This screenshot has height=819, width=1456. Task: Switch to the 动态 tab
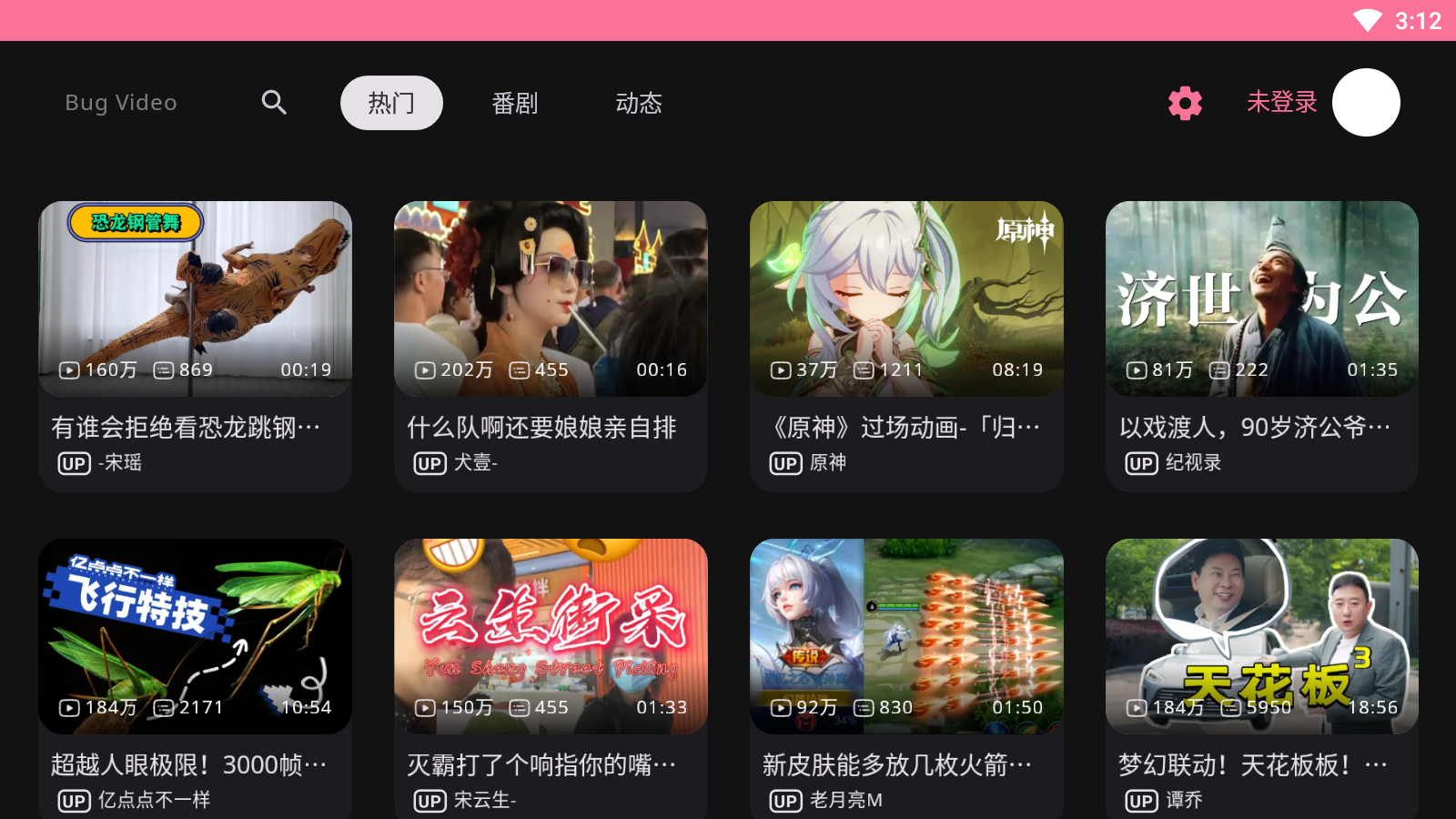[639, 103]
